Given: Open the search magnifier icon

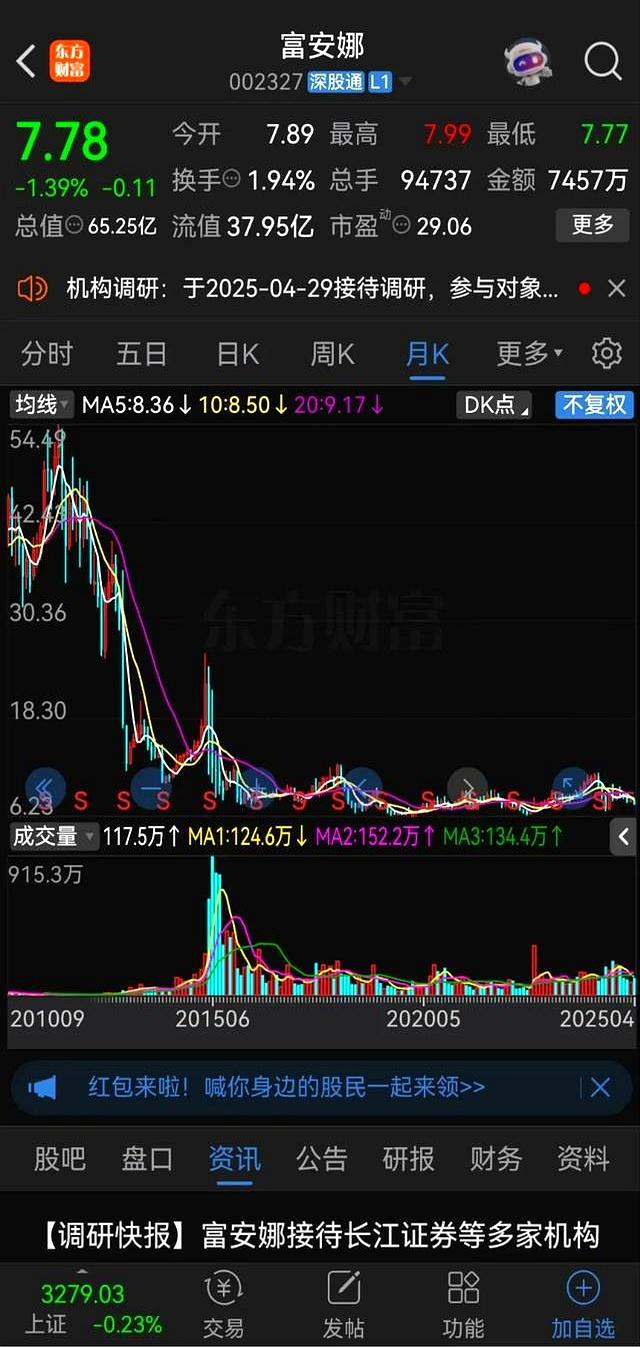Looking at the screenshot, I should point(602,61).
